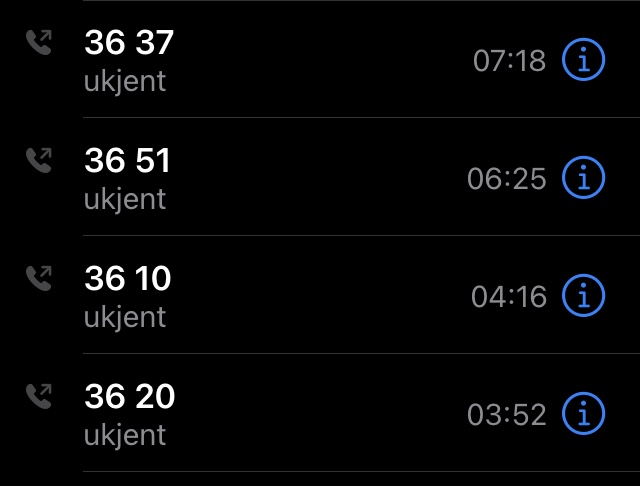This screenshot has height=486, width=640.
Task: Show details for the 36 51 call
Action: (x=584, y=178)
